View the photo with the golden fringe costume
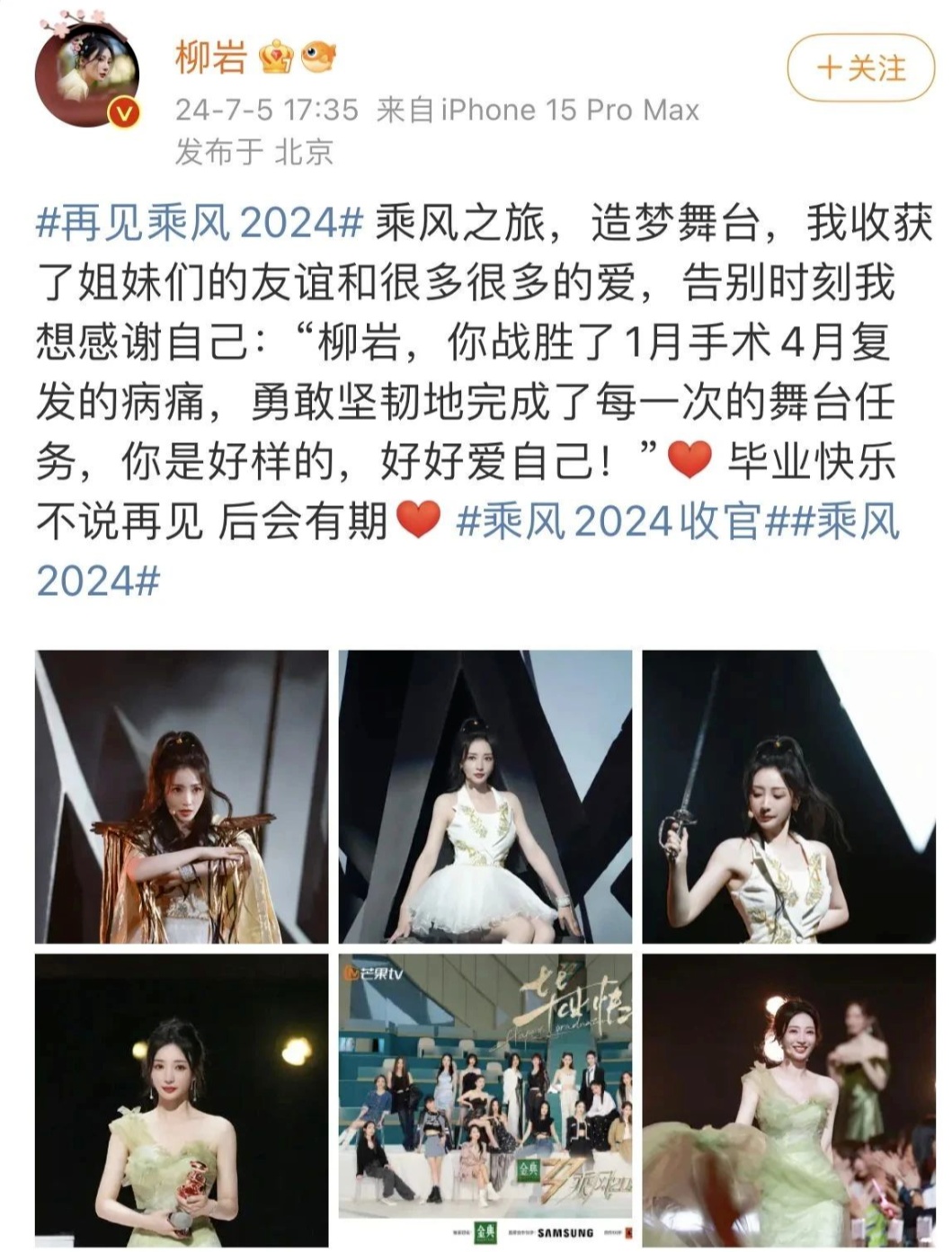The width and height of the screenshot is (952, 1252). click(x=182, y=796)
